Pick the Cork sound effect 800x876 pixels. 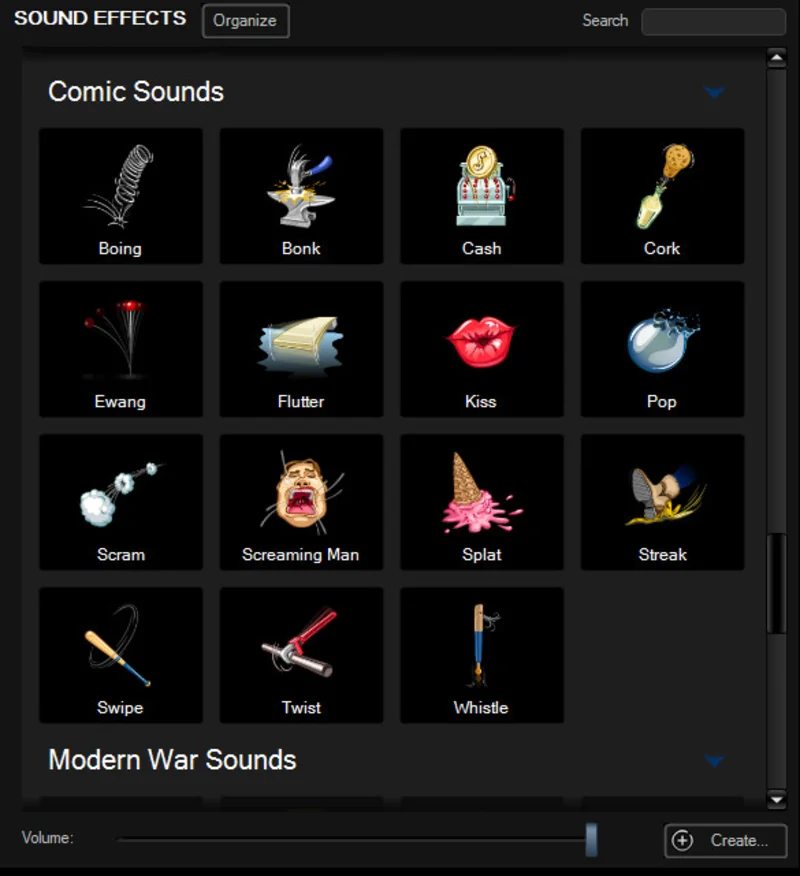662,196
